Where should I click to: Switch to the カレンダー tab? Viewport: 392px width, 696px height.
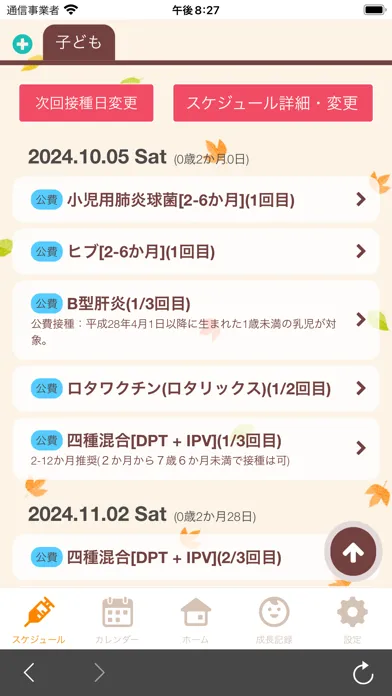pyautogui.click(x=117, y=620)
